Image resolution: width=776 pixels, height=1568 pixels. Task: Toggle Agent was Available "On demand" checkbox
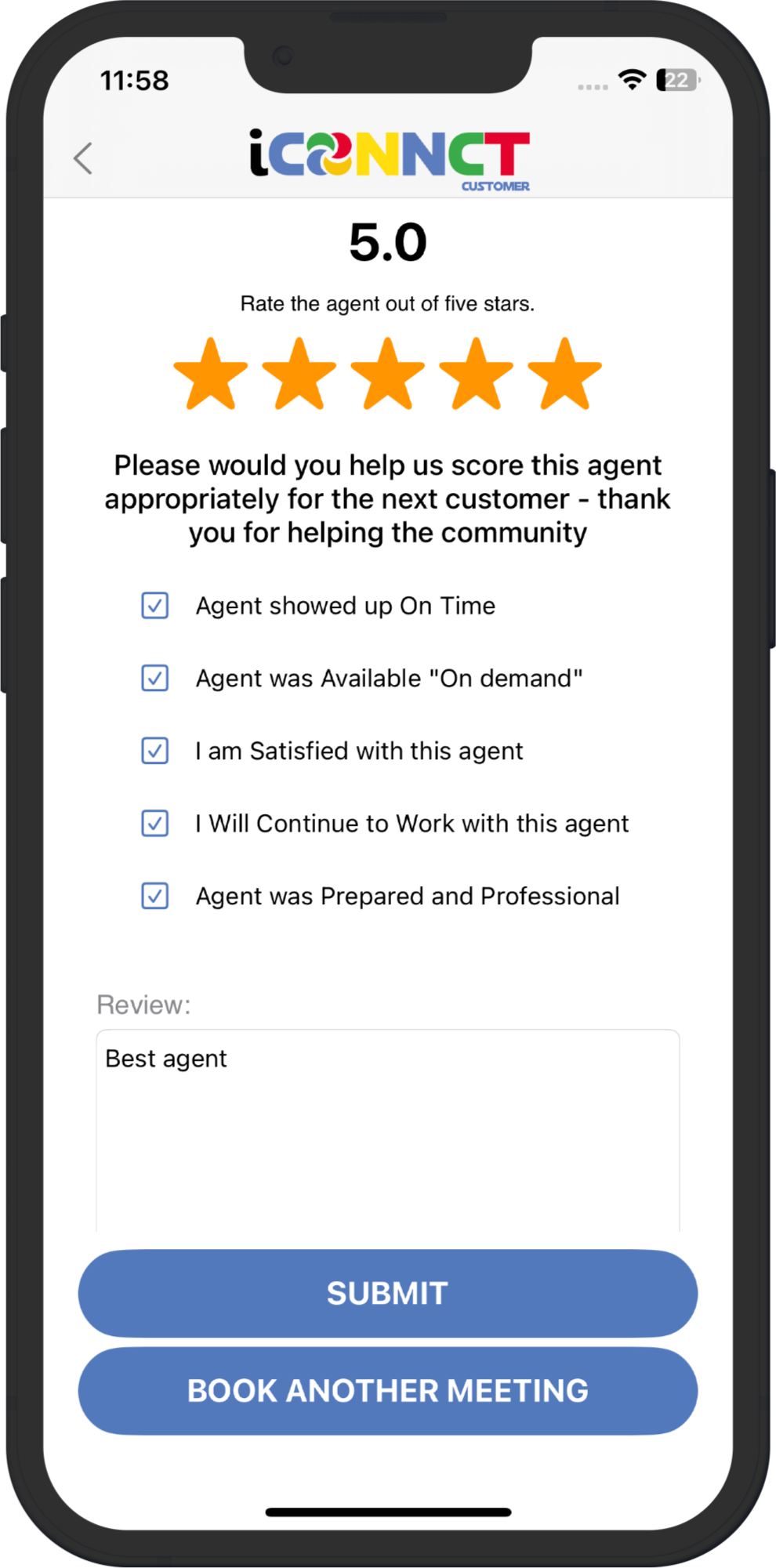(x=155, y=679)
